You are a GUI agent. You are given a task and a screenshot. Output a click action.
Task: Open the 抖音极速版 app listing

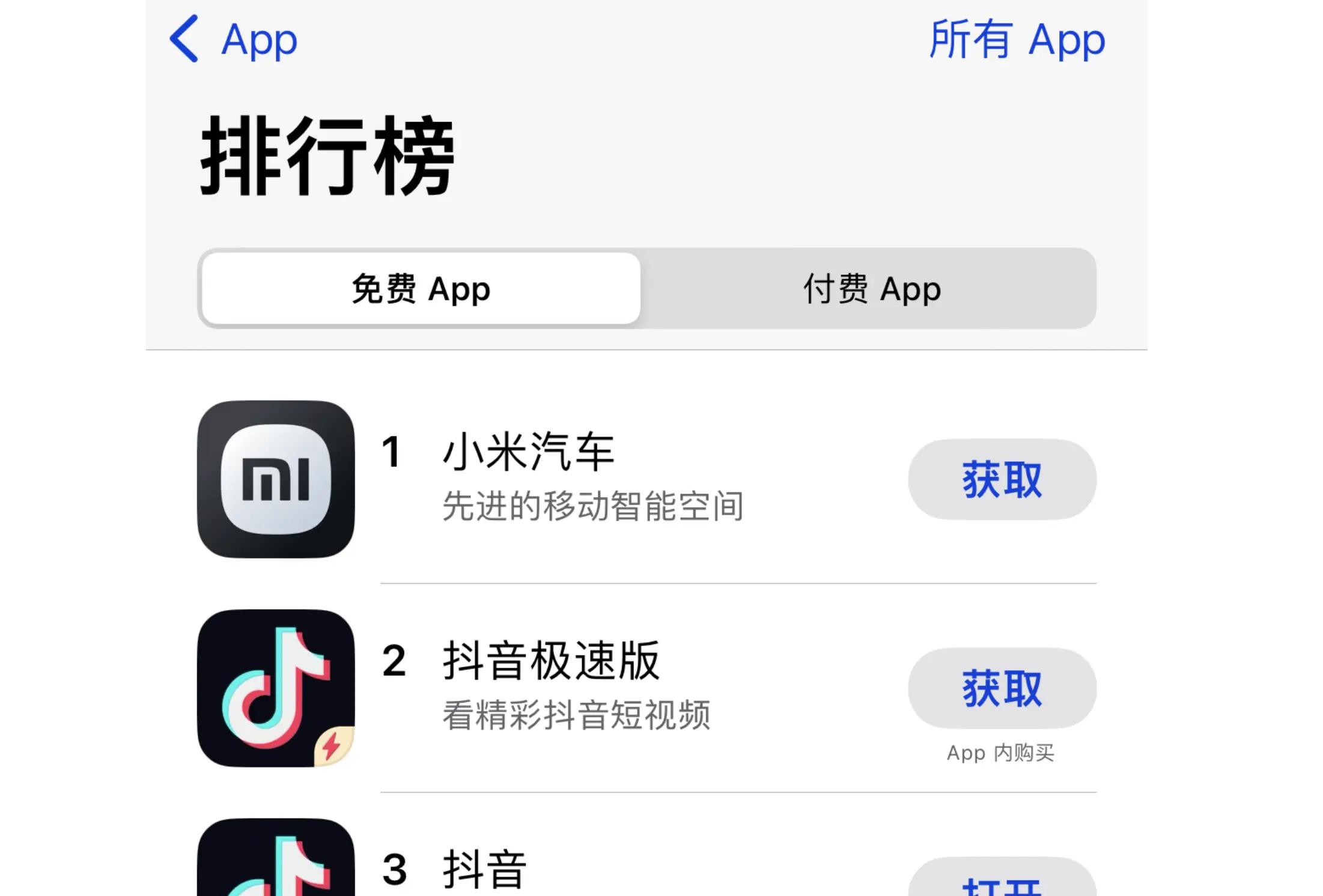pyautogui.click(x=552, y=661)
